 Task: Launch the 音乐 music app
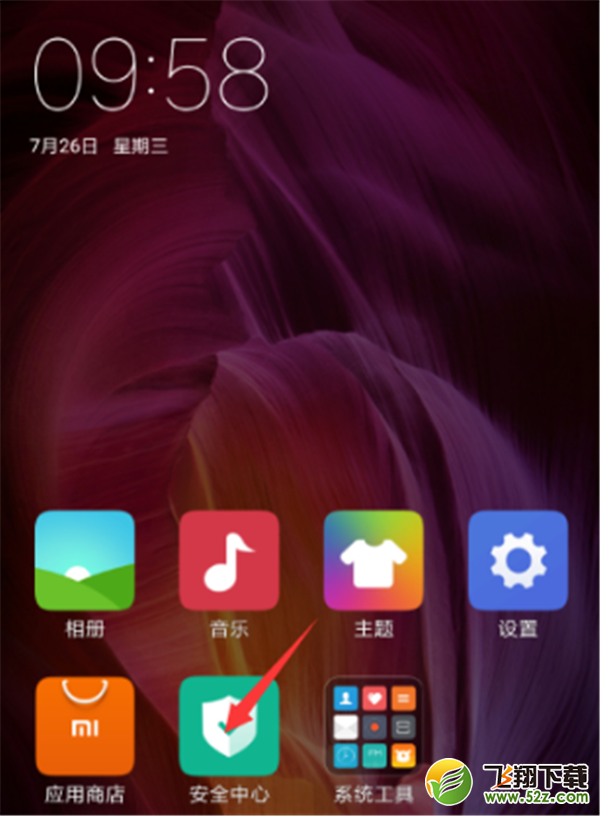(229, 561)
